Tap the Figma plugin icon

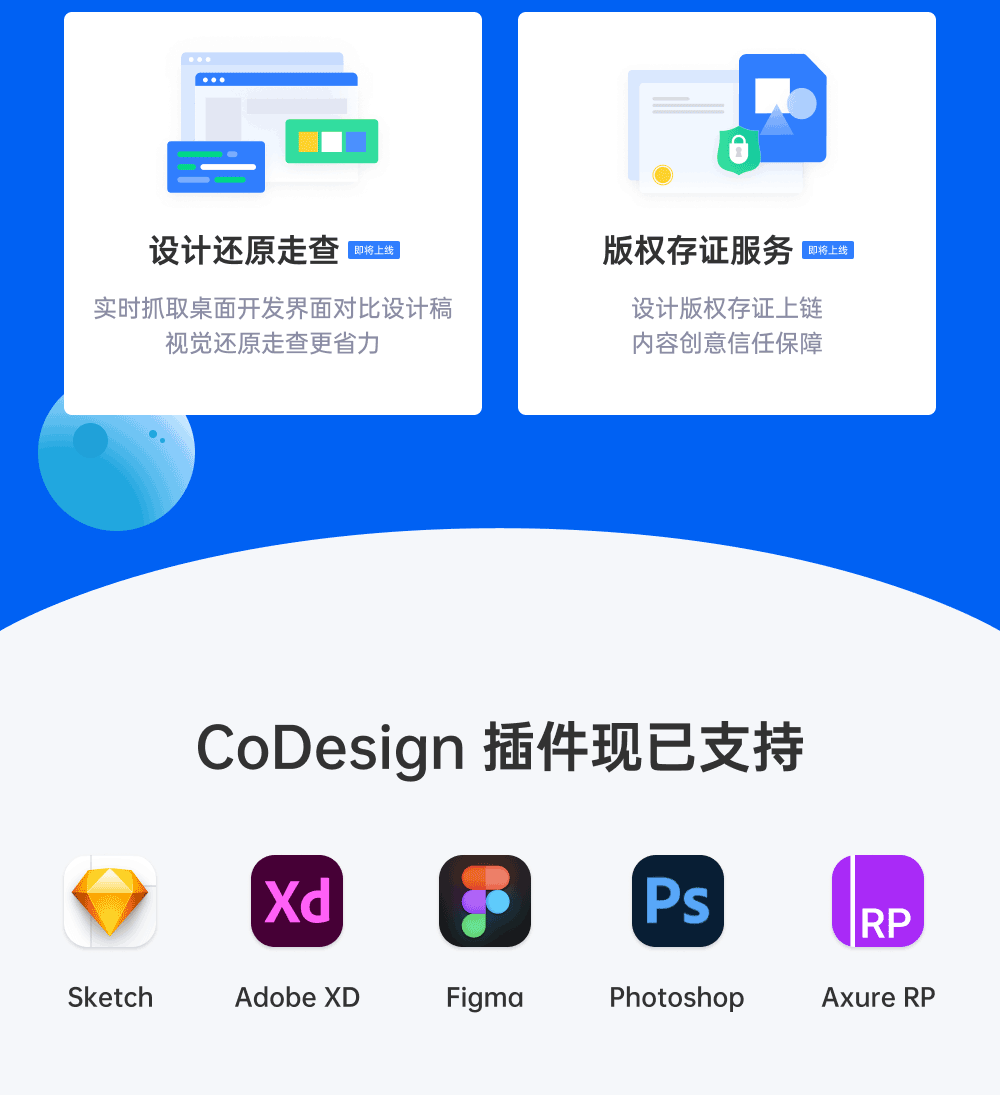tap(485, 901)
